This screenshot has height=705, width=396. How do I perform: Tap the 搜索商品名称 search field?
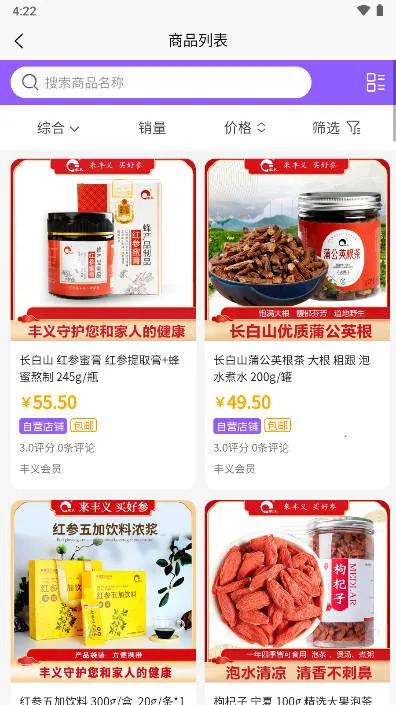[x=161, y=82]
